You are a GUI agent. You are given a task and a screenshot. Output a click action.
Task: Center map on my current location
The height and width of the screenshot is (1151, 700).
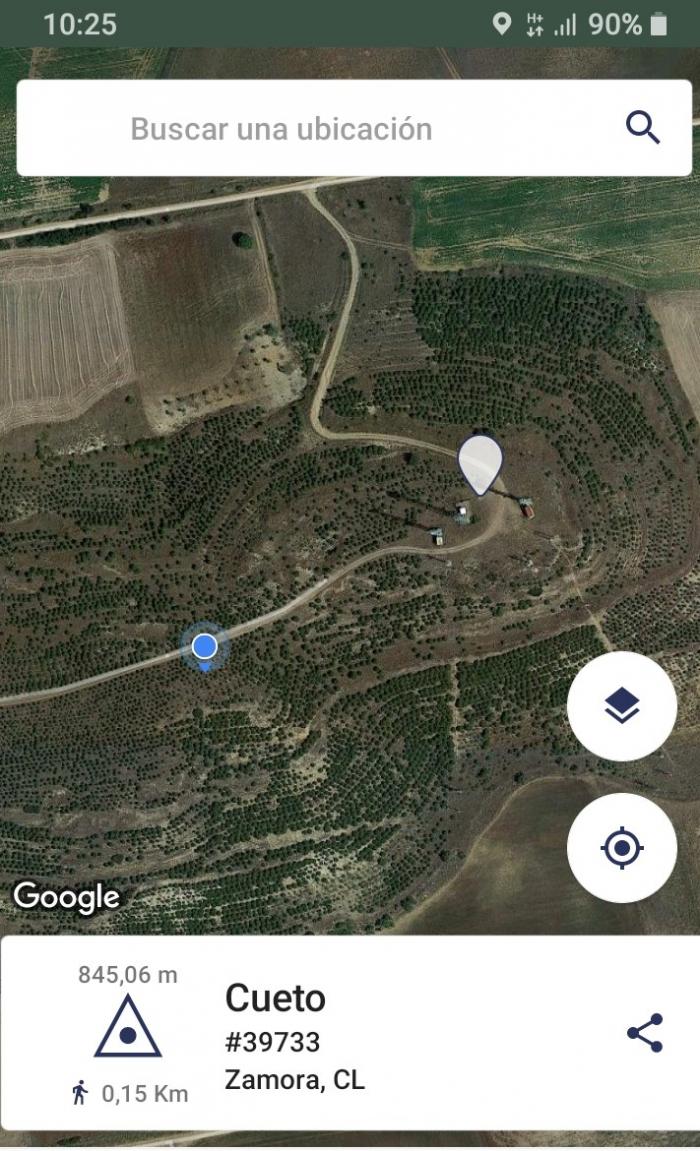pyautogui.click(x=621, y=848)
